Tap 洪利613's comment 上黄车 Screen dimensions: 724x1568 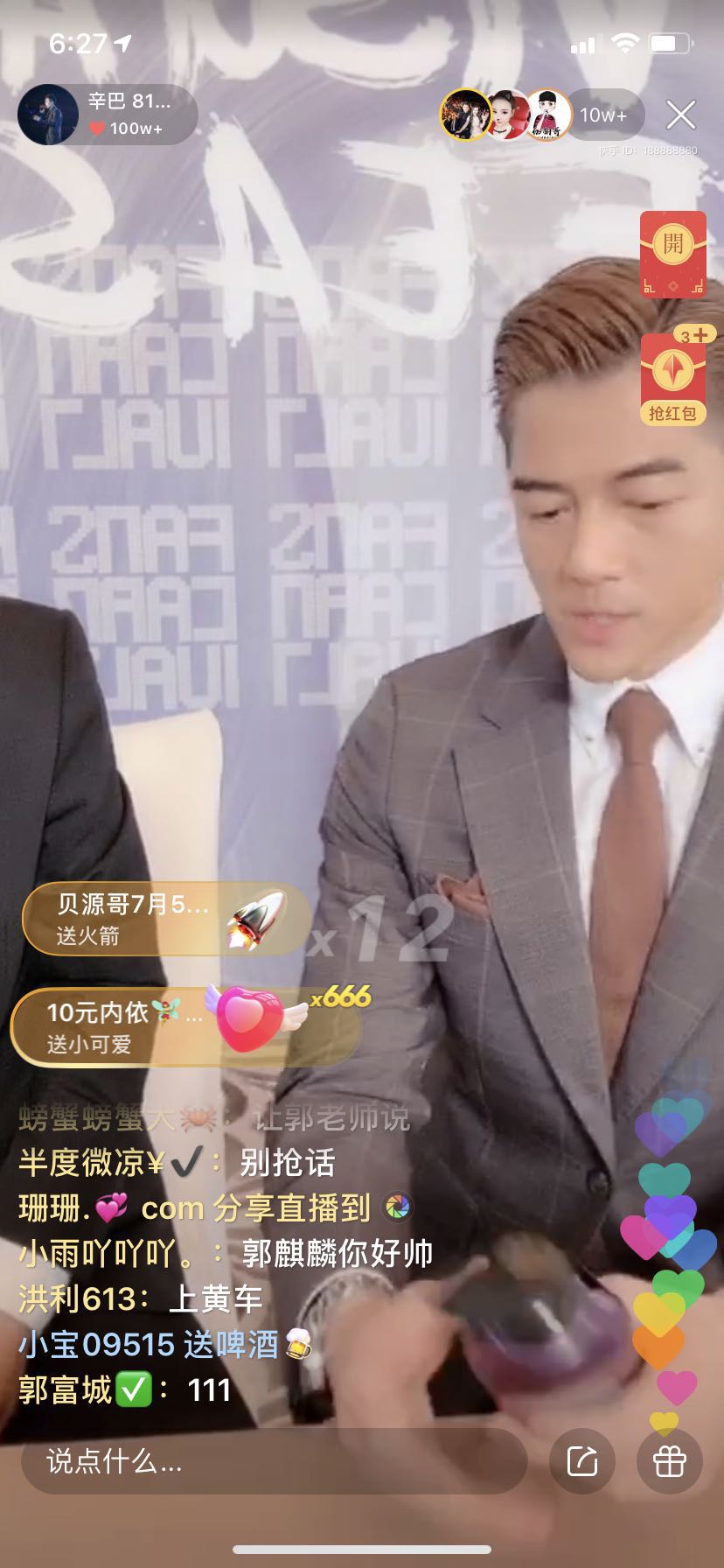(141, 1299)
